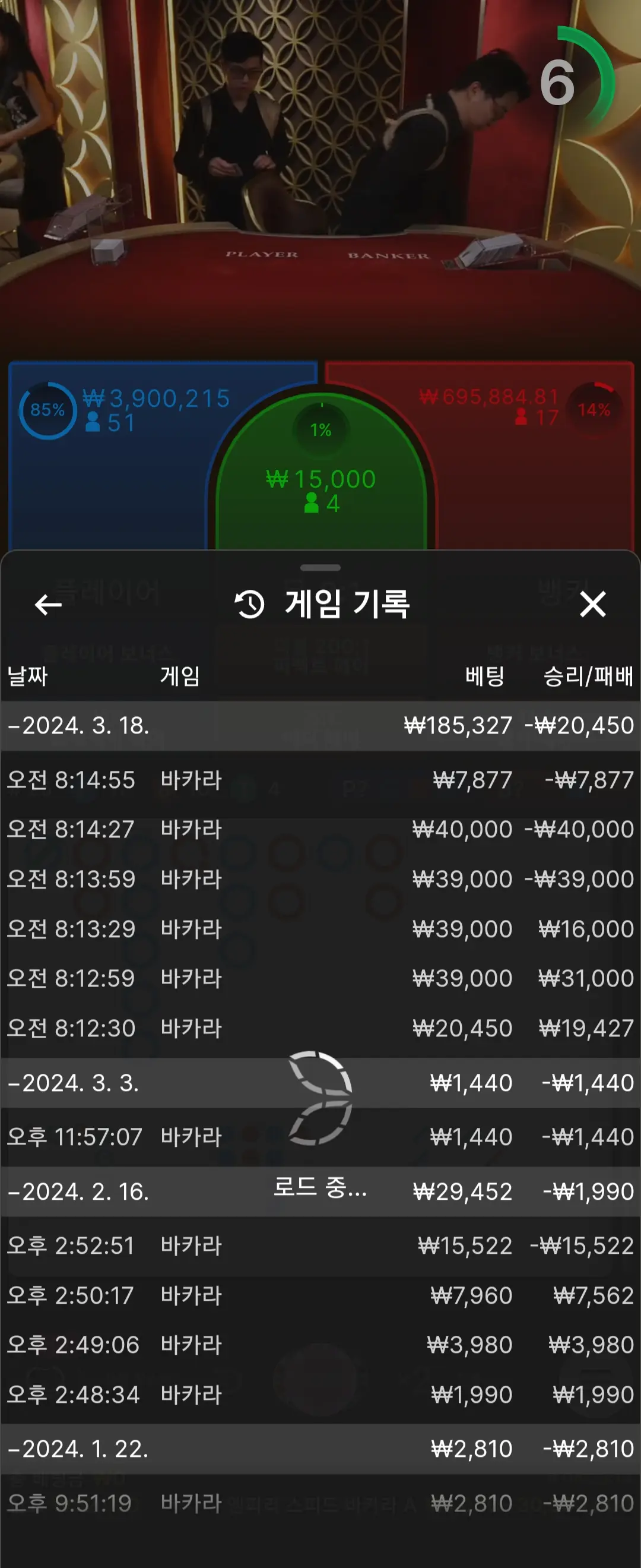Open the 오전 8:14:27 baccarat record
This screenshot has height=1568, width=641.
[x=320, y=829]
